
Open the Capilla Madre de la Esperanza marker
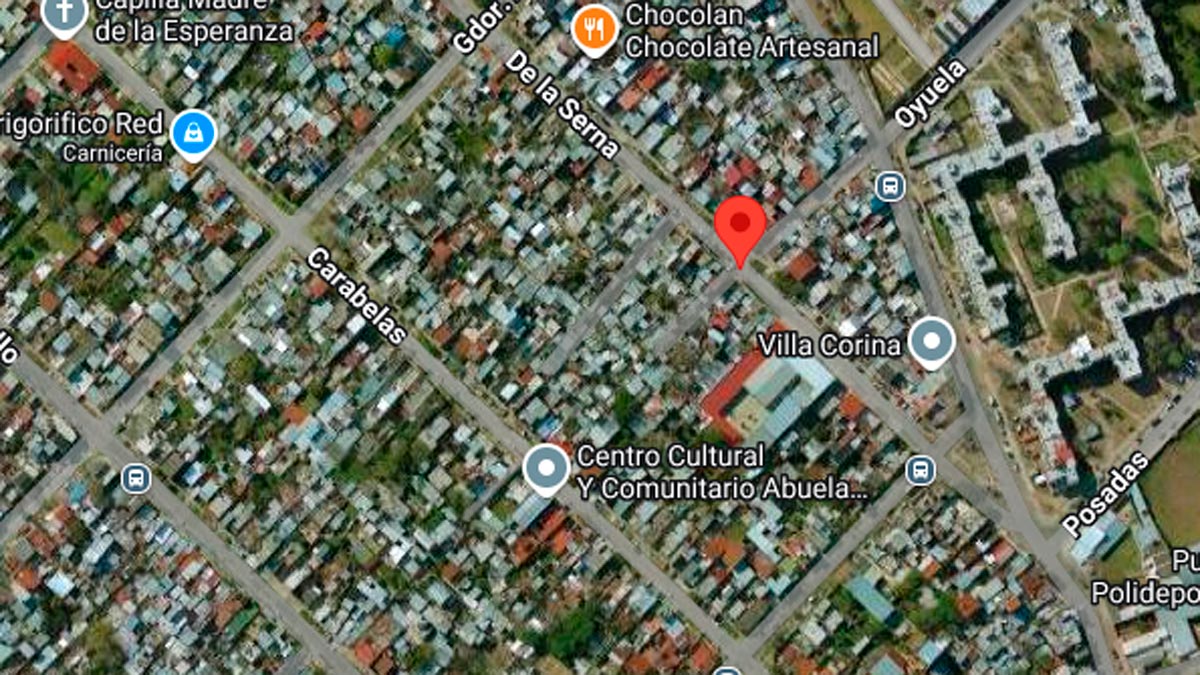coord(64,14)
